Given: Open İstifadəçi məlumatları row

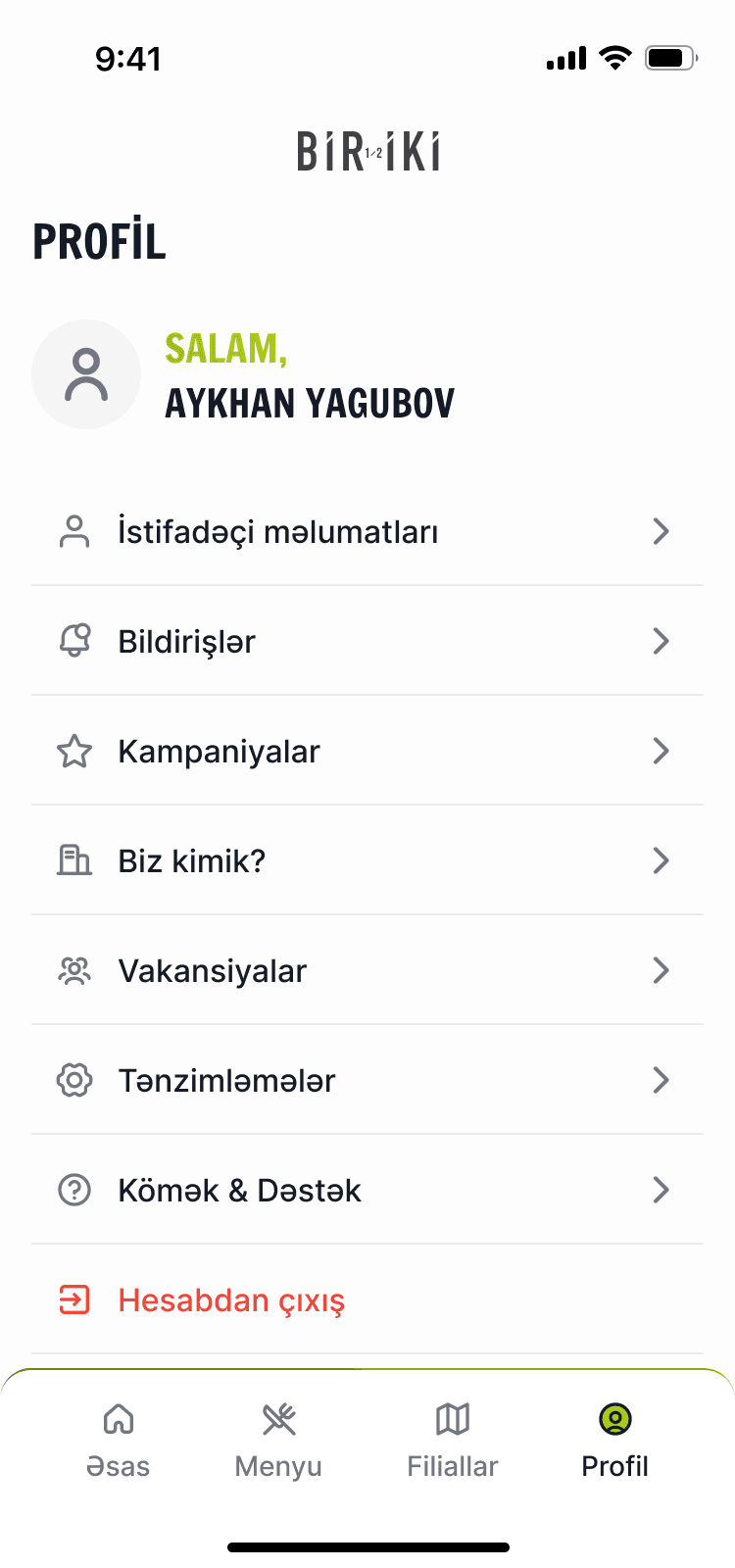Looking at the screenshot, I should 367,531.
